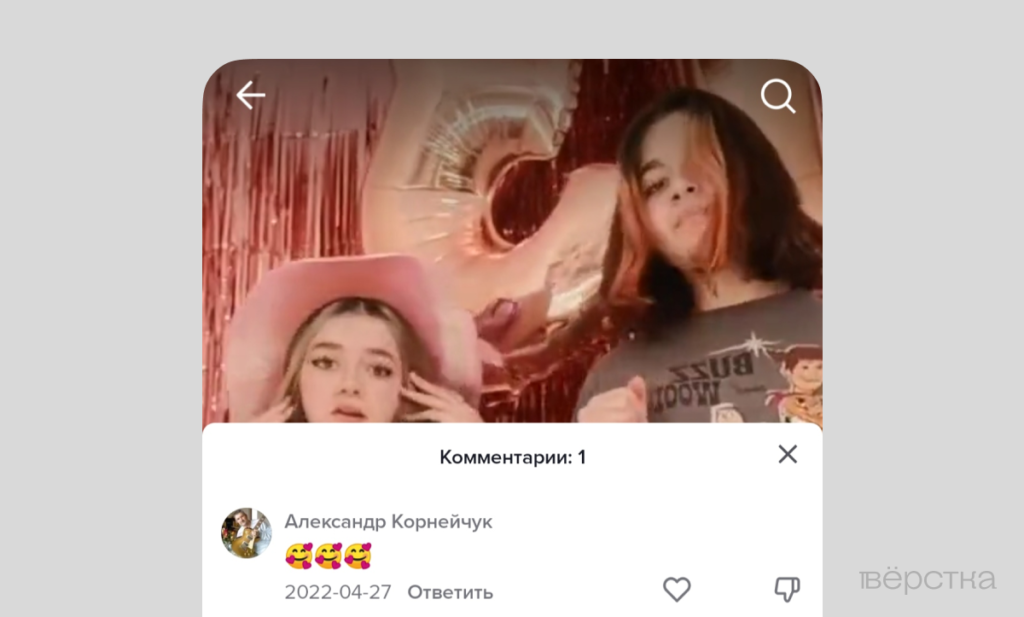Tap Ответить to reply to the comment
The height and width of the screenshot is (617, 1024).
tap(450, 592)
